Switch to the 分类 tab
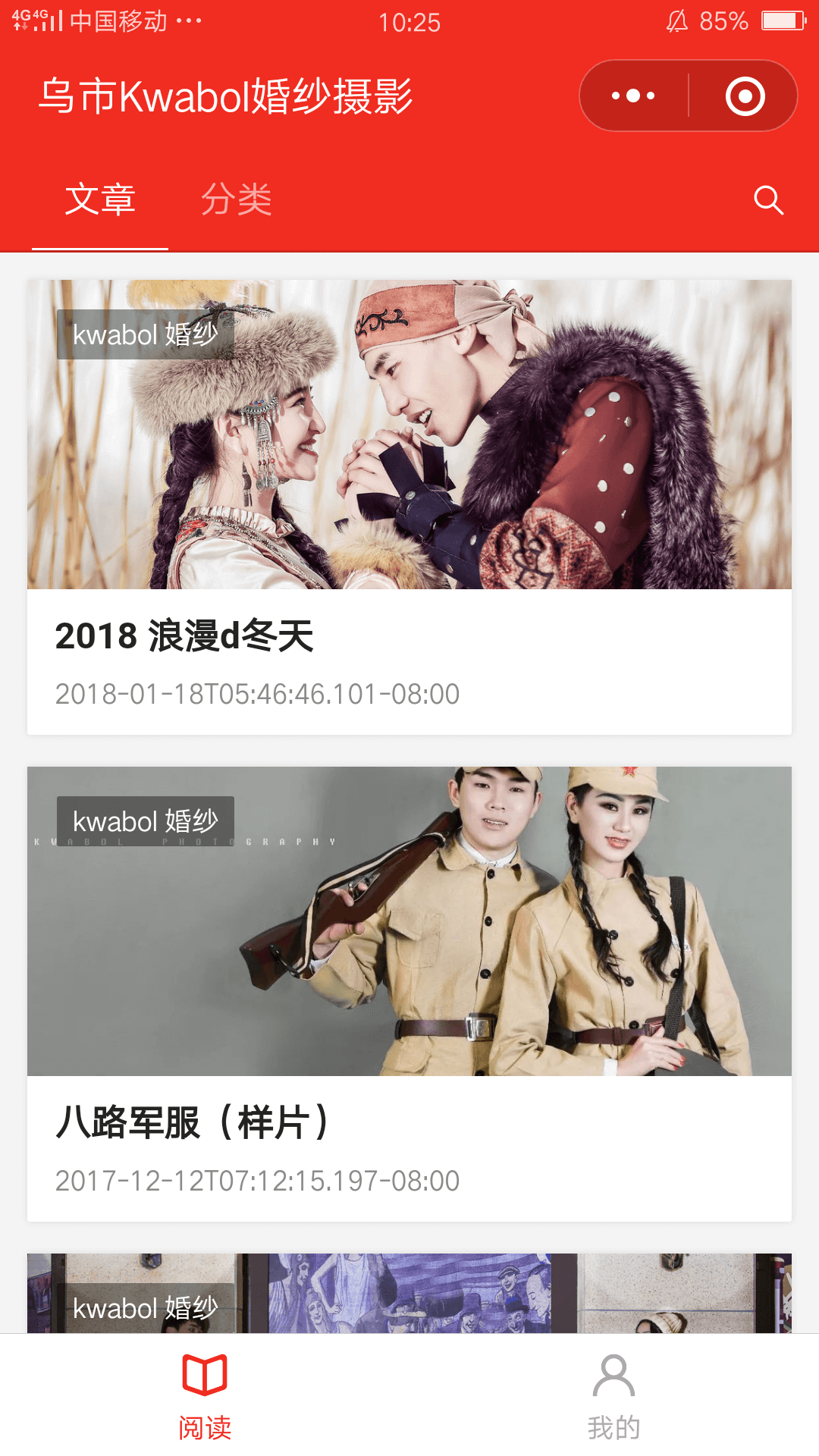The image size is (819, 1456). 236,200
